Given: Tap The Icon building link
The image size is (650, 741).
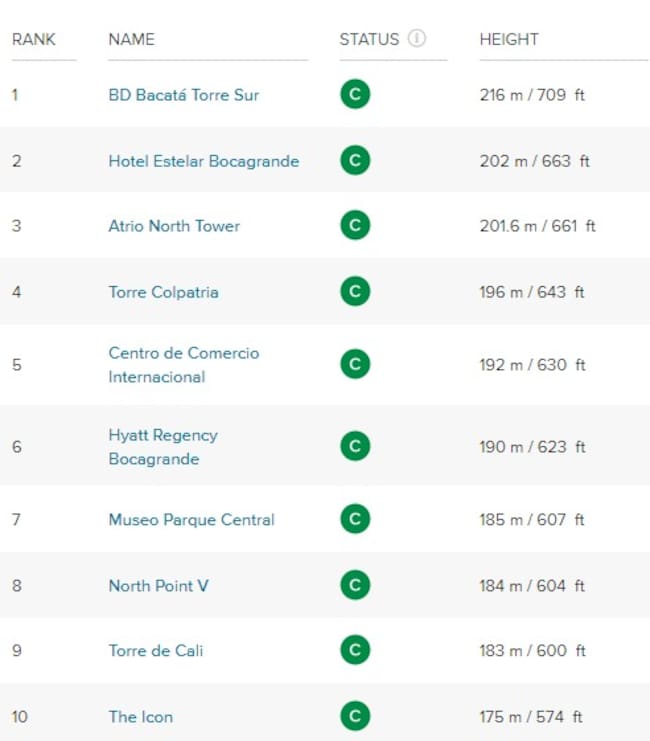Looking at the screenshot, I should tap(140, 717).
